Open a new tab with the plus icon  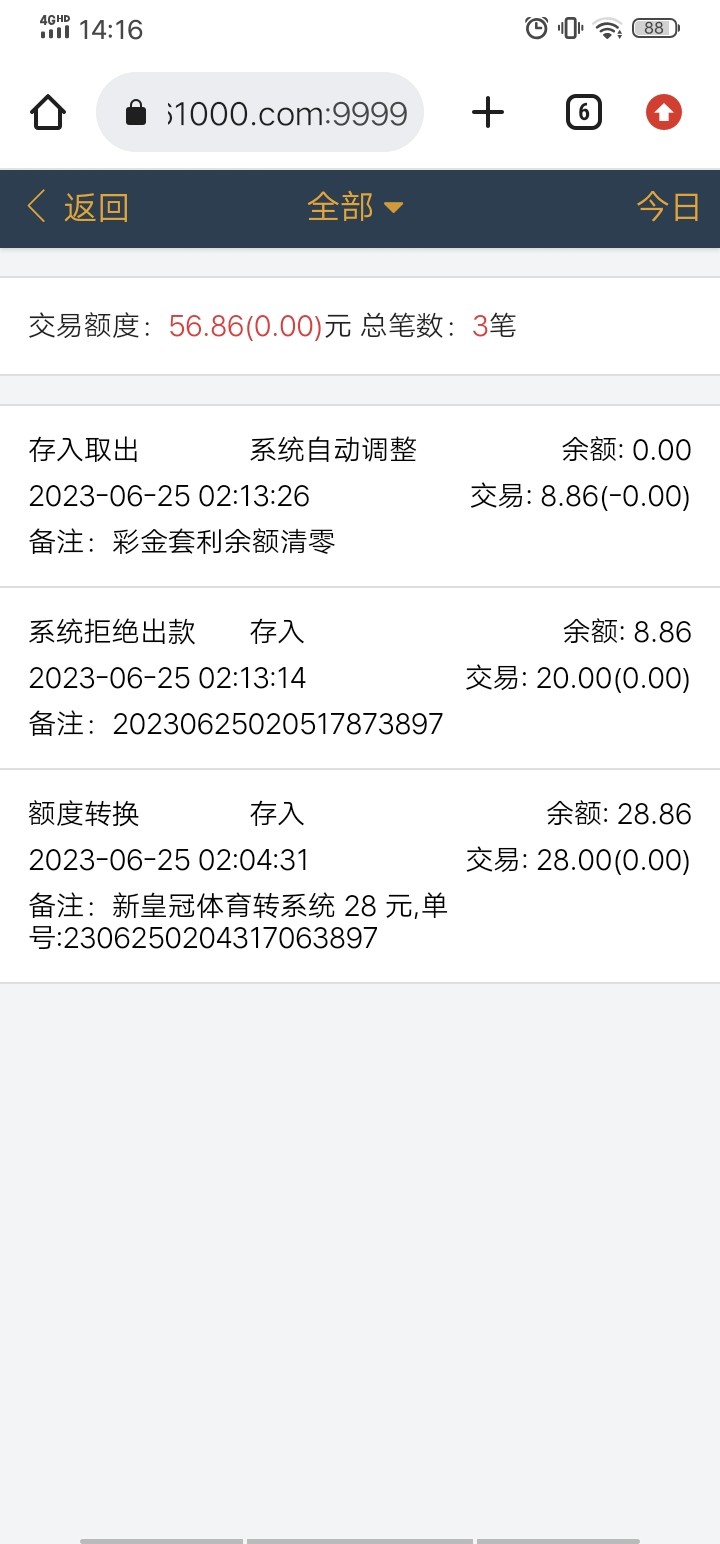click(488, 112)
